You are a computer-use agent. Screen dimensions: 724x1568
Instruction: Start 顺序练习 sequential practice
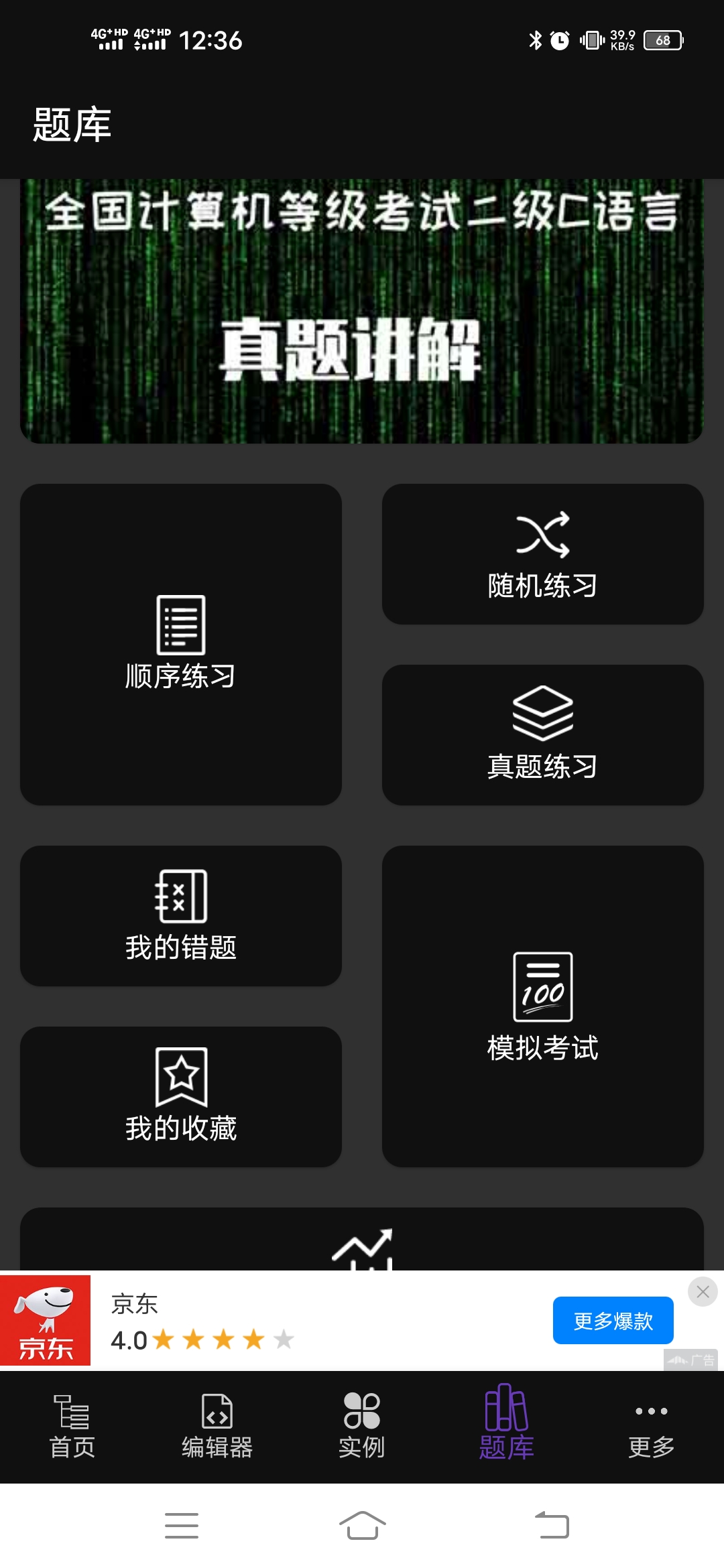pos(181,645)
